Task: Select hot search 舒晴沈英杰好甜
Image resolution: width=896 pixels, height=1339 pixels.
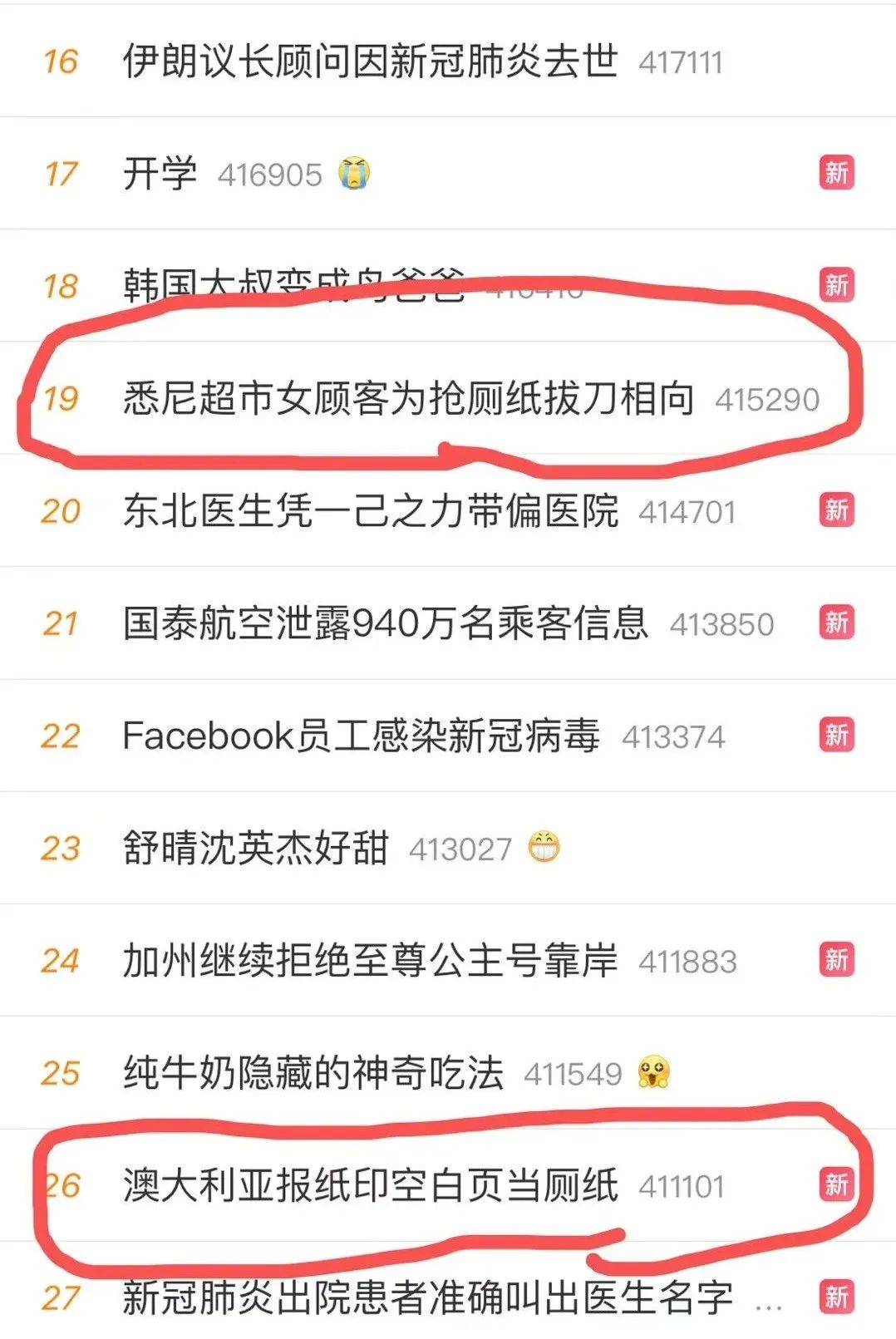Action: (255, 848)
